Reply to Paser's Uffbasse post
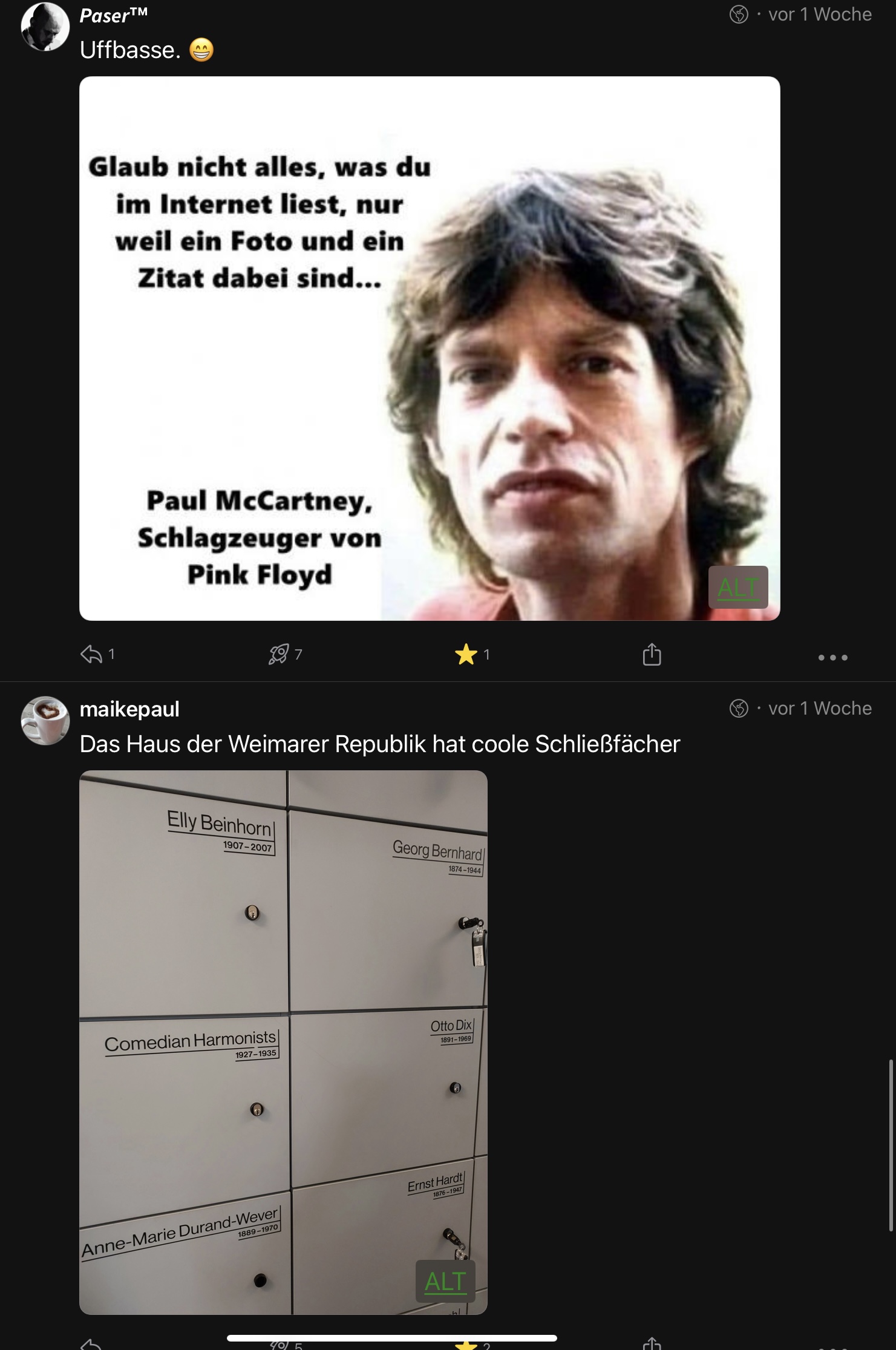The height and width of the screenshot is (1350, 896). 92,654
